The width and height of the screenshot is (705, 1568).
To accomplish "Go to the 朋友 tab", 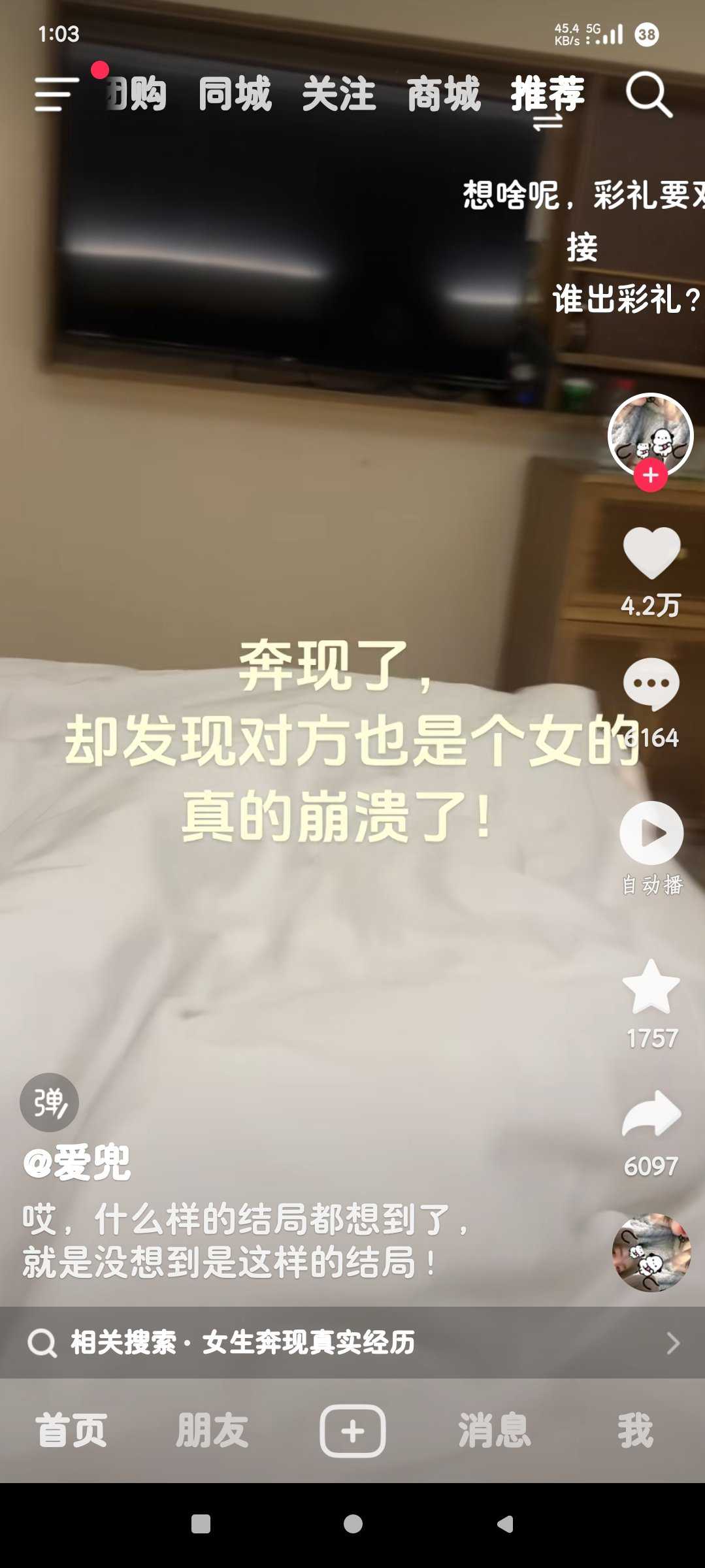I will tap(212, 1430).
